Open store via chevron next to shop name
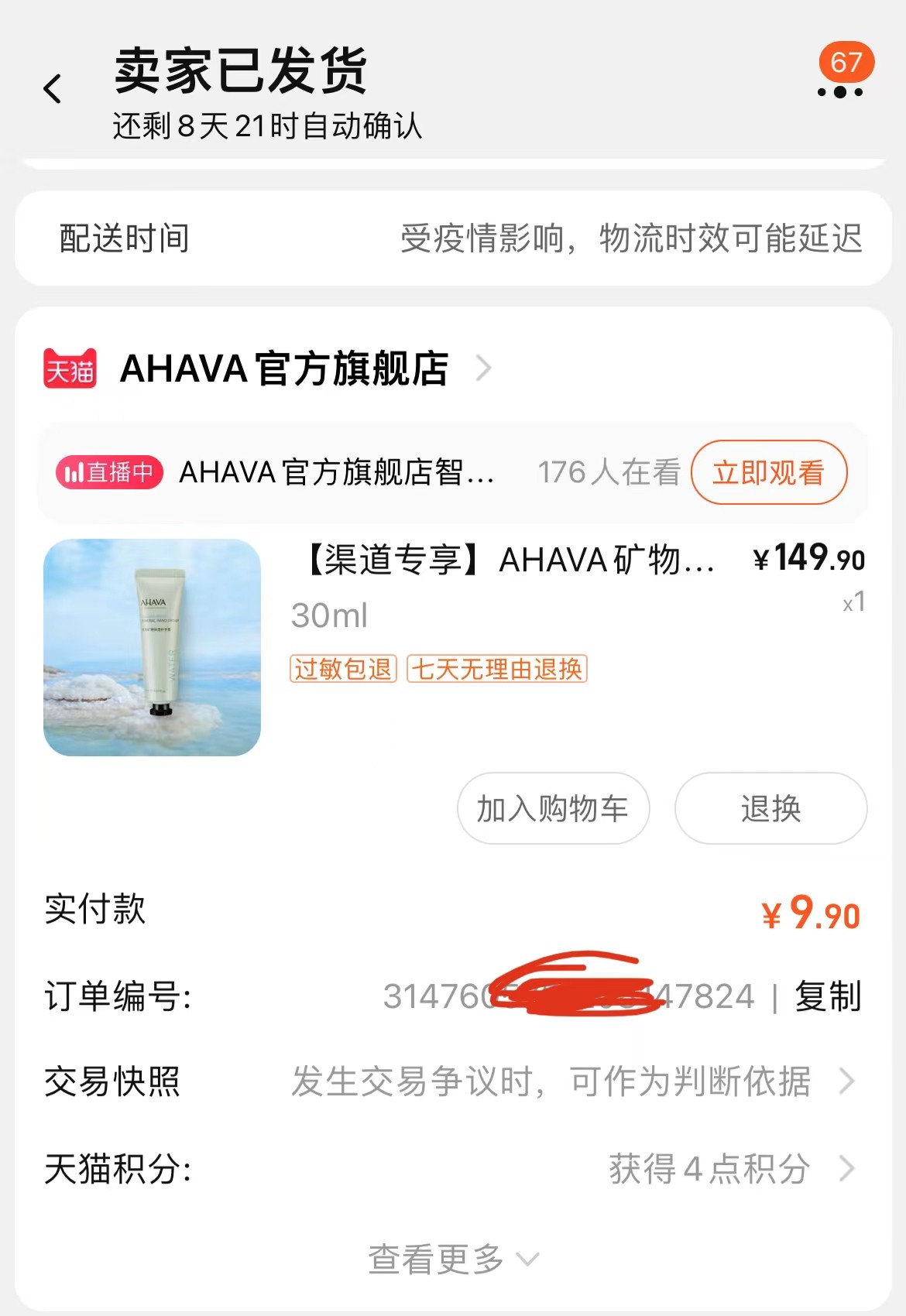Image resolution: width=906 pixels, height=1316 pixels. [486, 370]
